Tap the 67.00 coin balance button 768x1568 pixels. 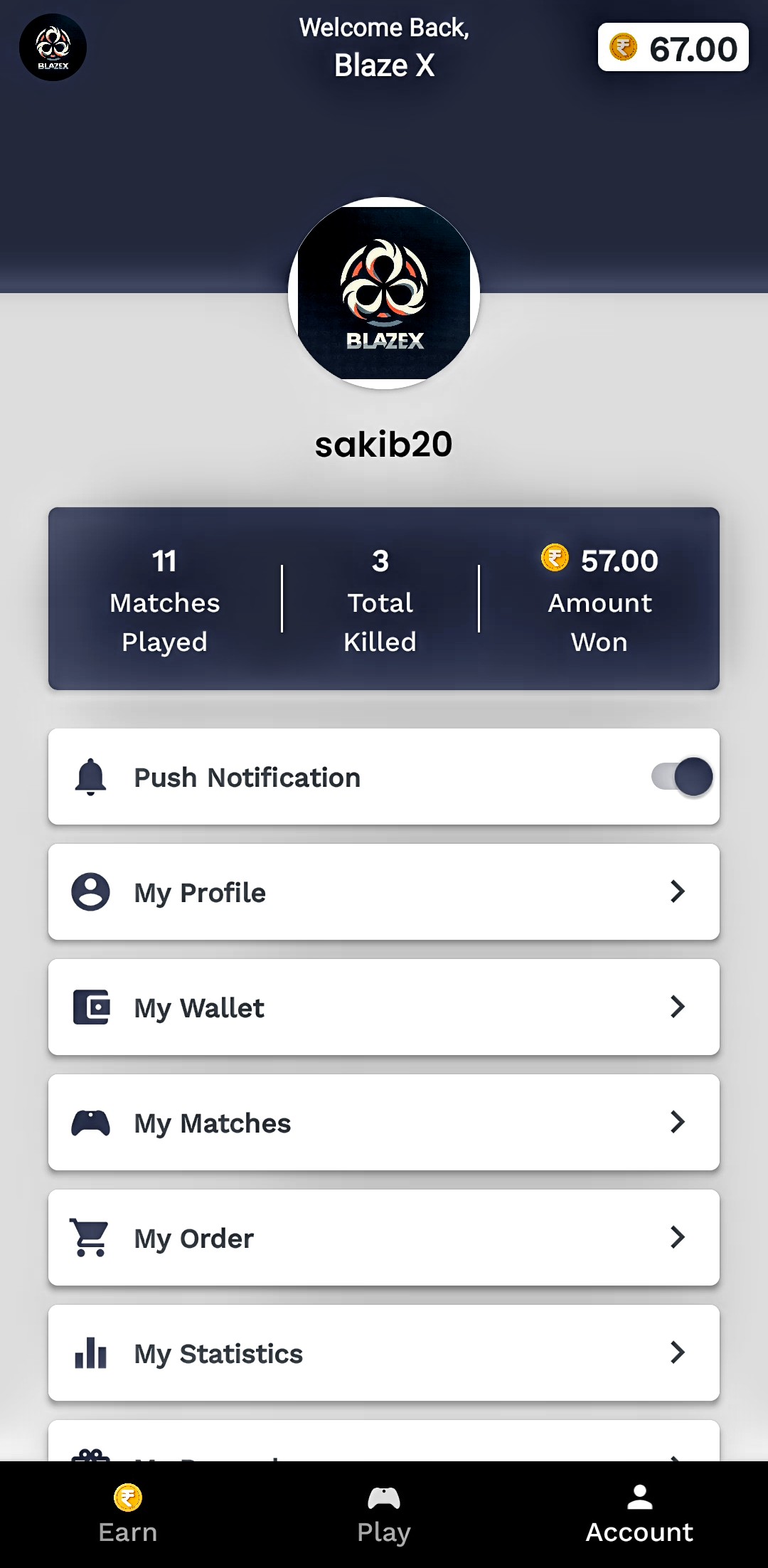pyautogui.click(x=673, y=48)
